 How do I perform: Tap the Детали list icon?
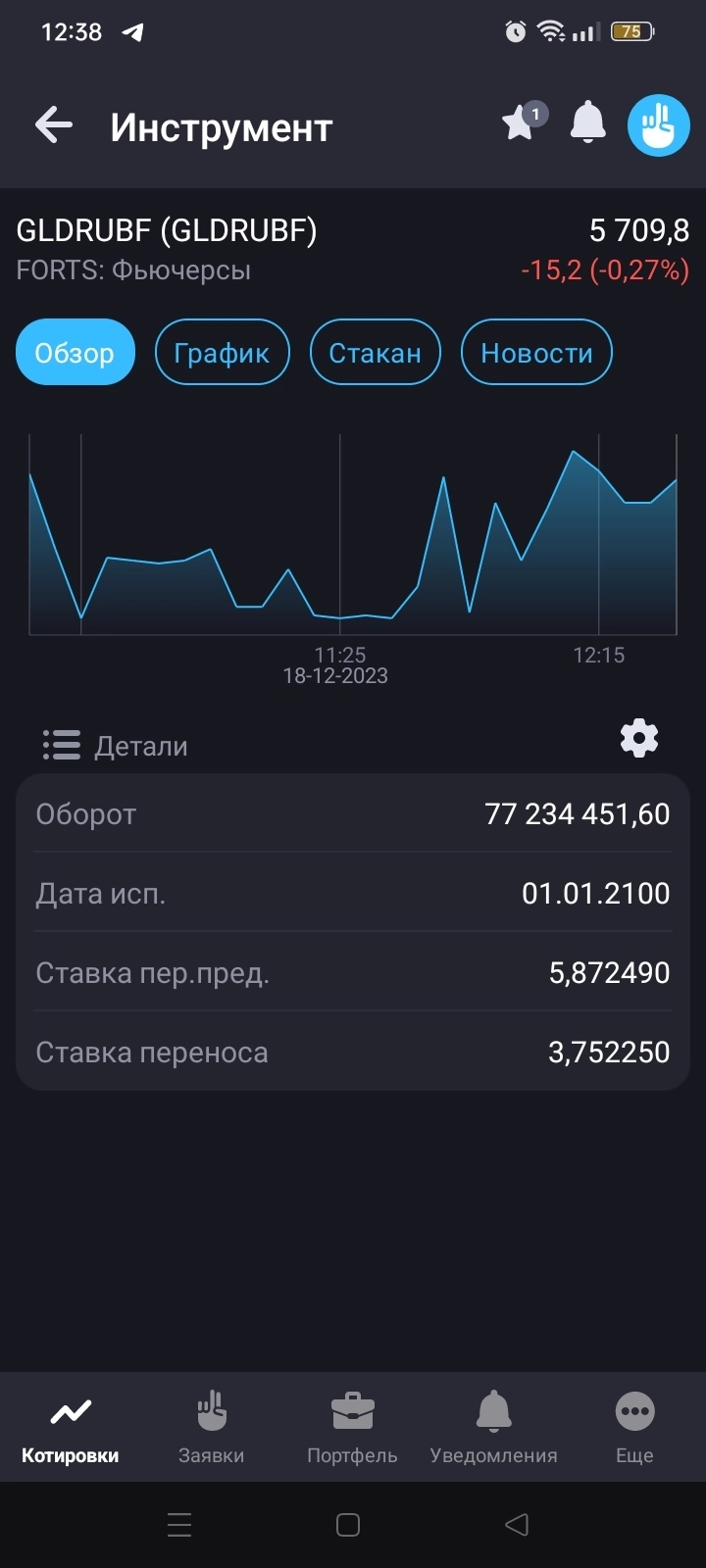coord(61,745)
